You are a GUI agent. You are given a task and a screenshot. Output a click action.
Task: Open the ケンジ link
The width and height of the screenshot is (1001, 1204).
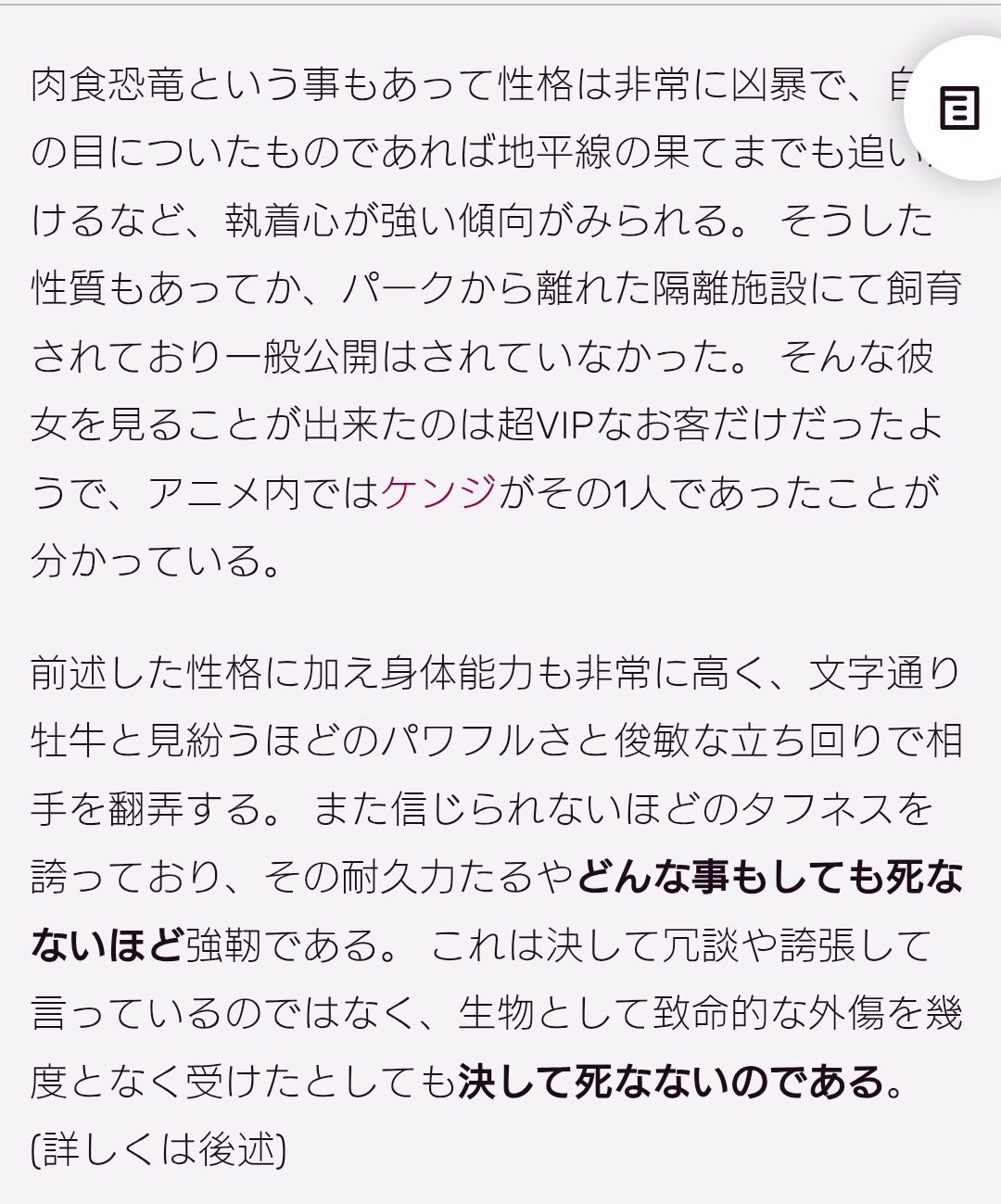[438, 492]
